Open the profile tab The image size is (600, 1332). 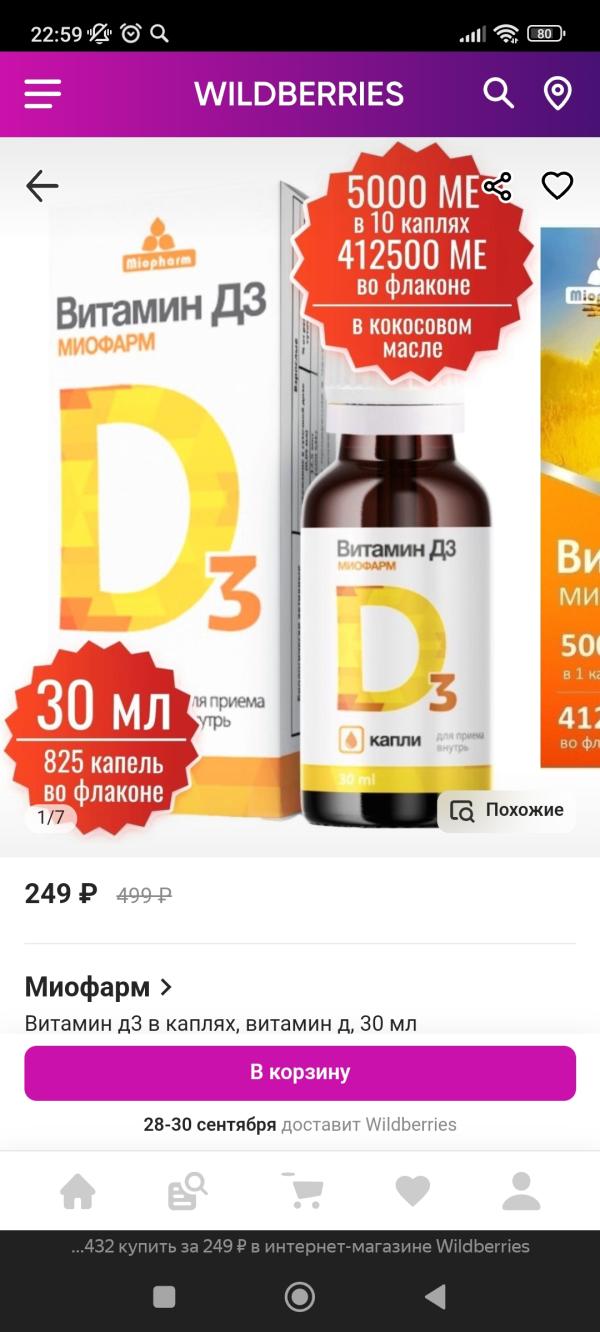click(521, 1191)
